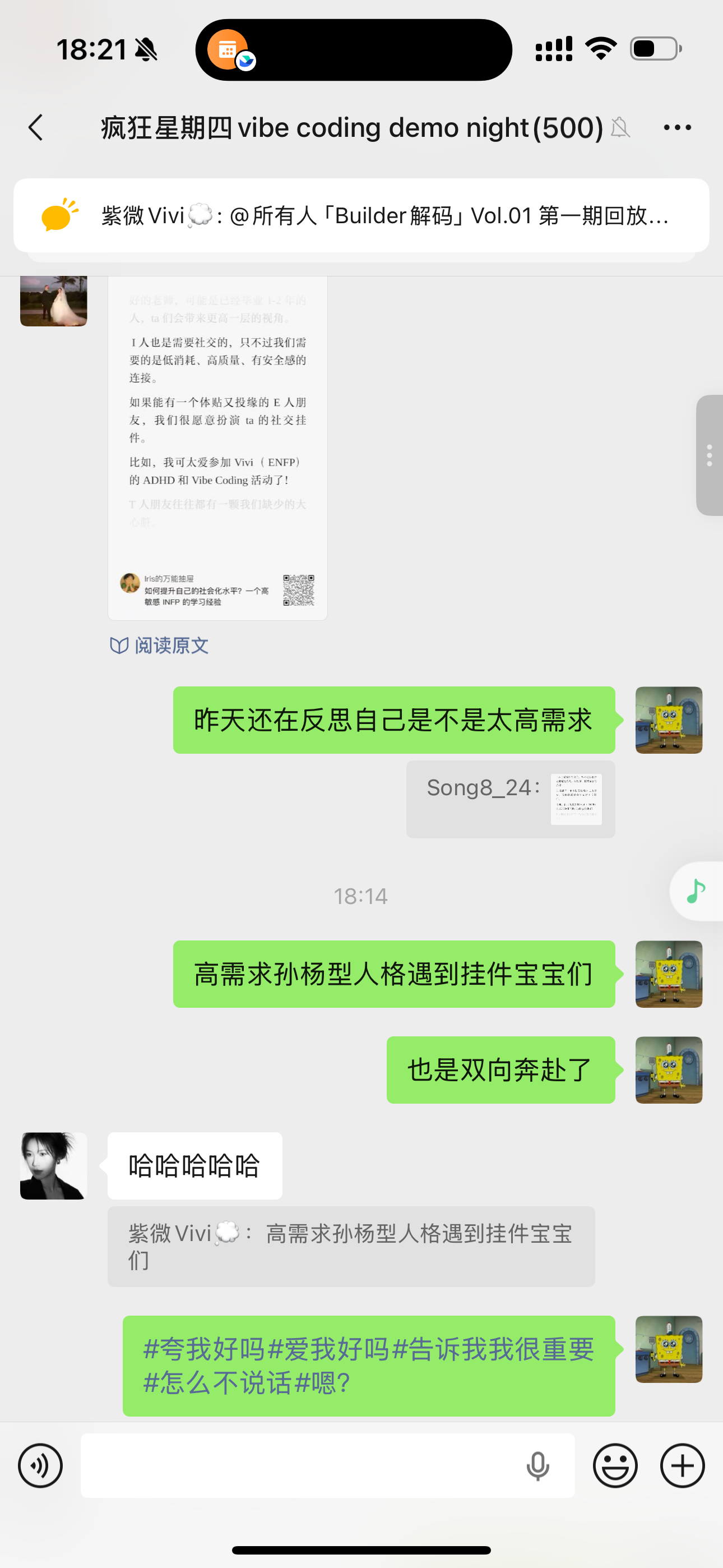Open the group chat overflow menu
The image size is (723, 1568).
point(676,127)
